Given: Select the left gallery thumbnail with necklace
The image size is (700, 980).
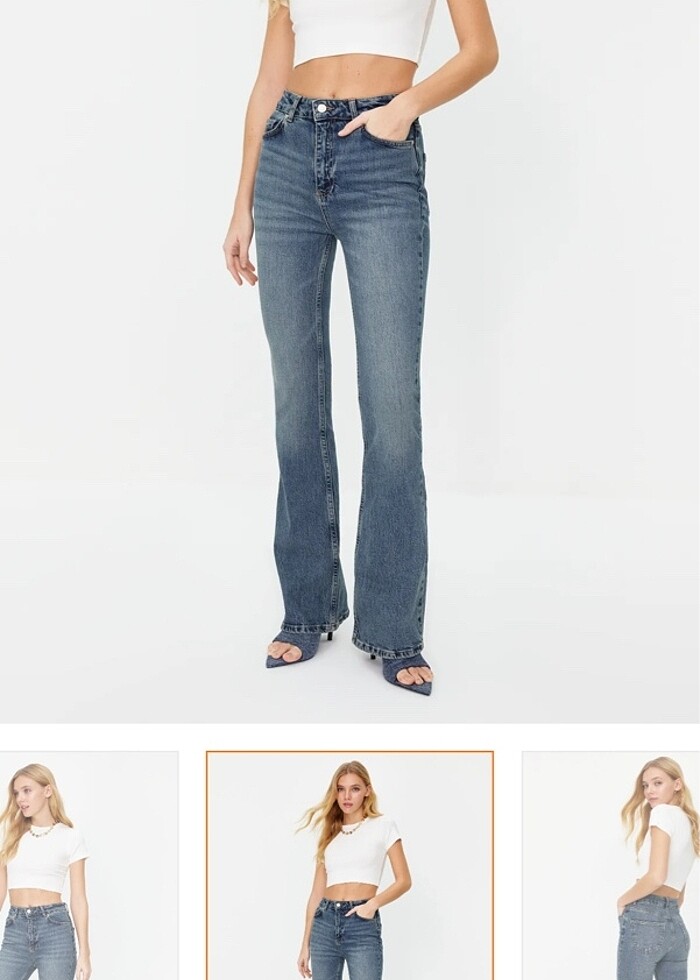Looking at the screenshot, I should click(88, 865).
